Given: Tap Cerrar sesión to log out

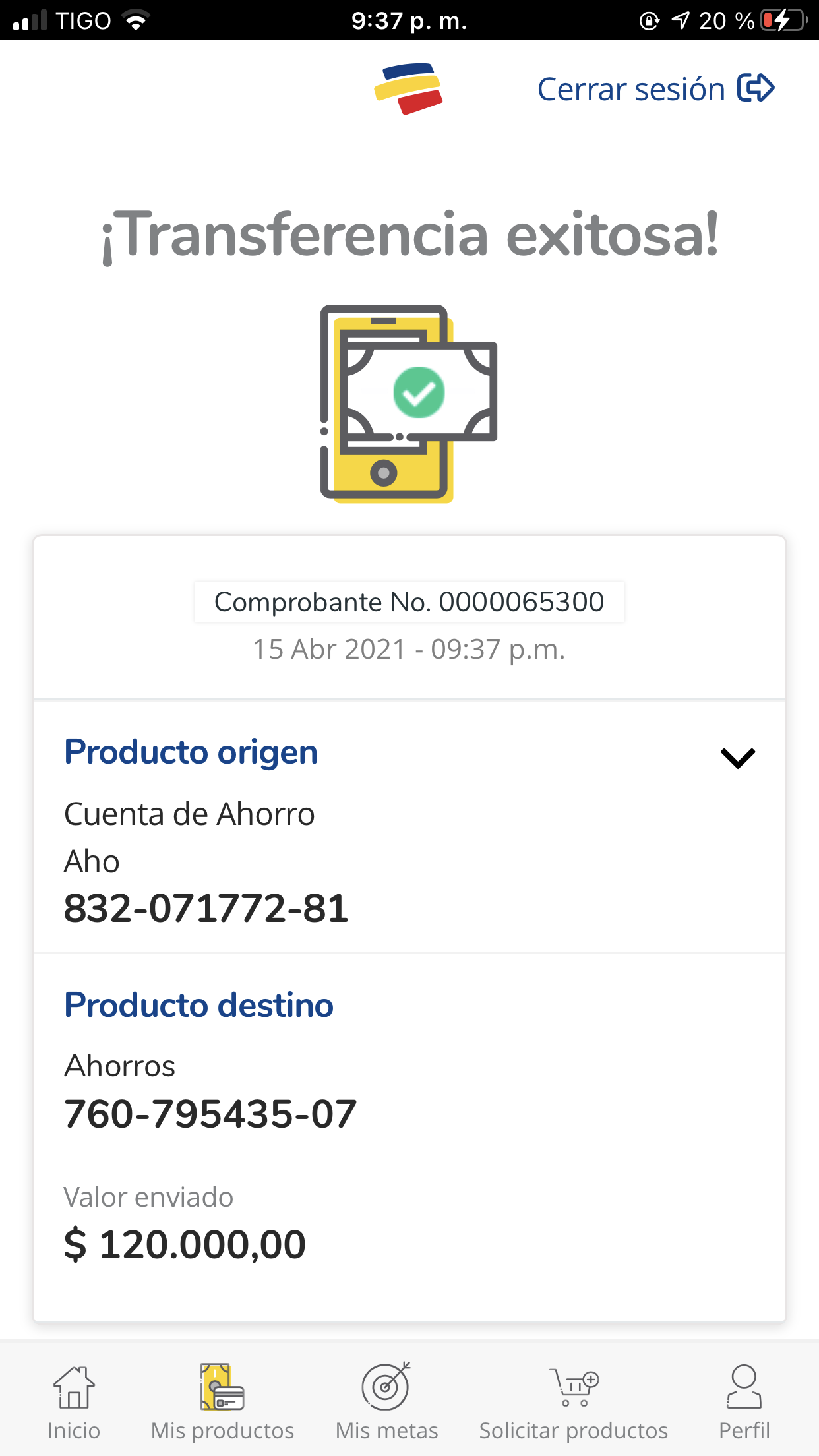Looking at the screenshot, I should (x=655, y=88).
